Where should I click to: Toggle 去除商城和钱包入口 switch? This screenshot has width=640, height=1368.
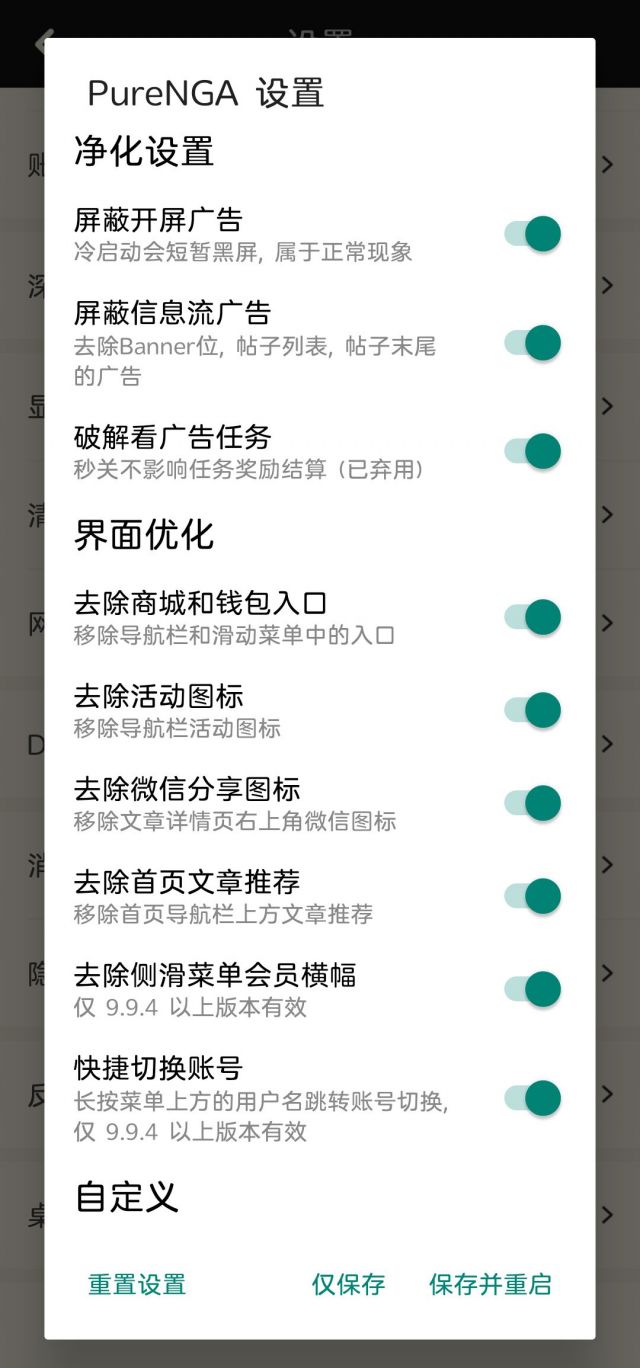pyautogui.click(x=532, y=617)
